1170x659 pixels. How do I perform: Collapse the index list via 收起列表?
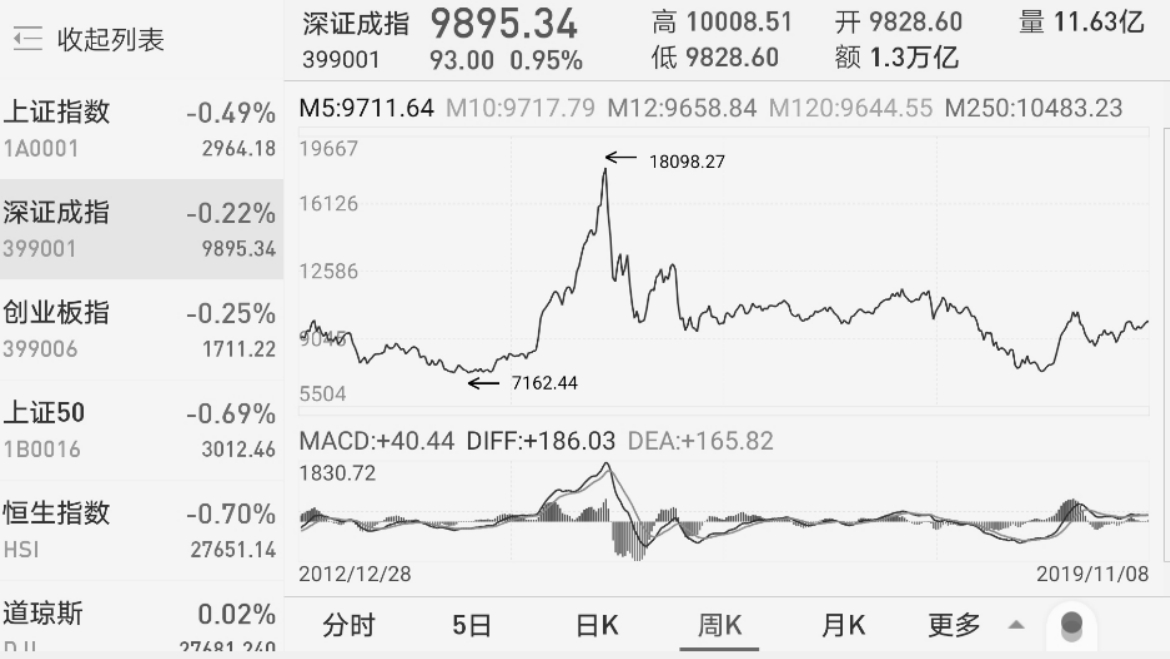[x=90, y=40]
